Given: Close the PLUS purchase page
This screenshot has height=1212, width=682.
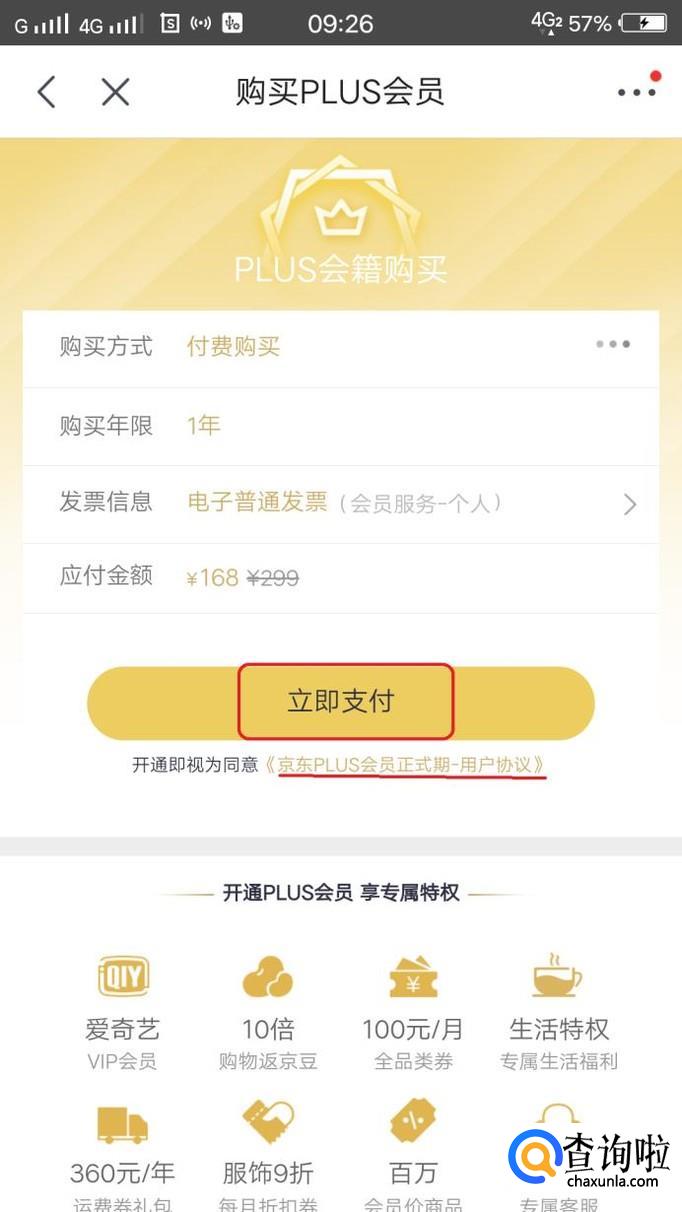Looking at the screenshot, I should [x=116, y=93].
